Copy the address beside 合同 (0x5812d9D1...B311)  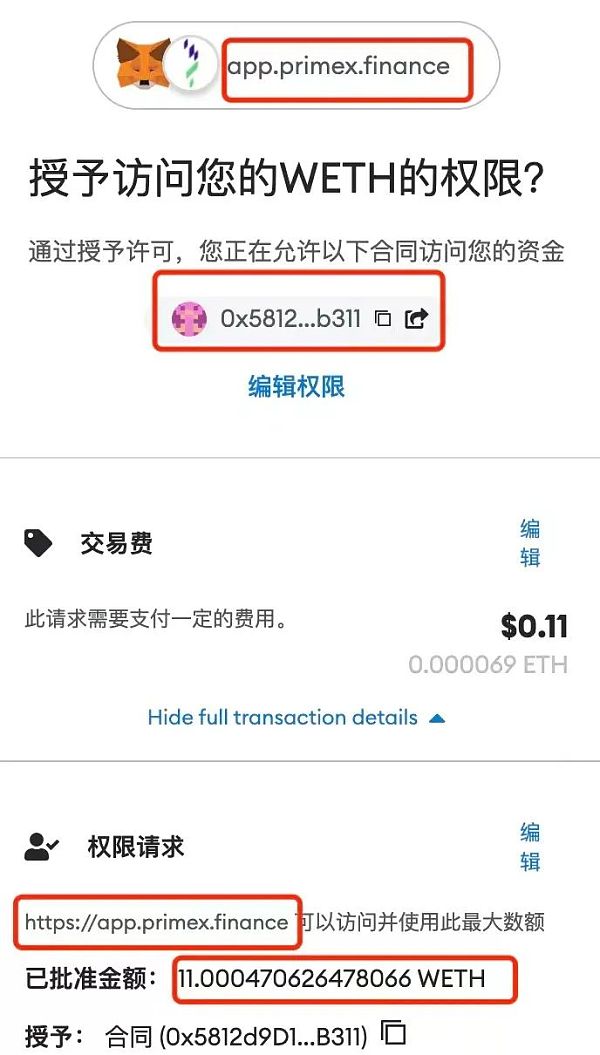[x=394, y=1032]
